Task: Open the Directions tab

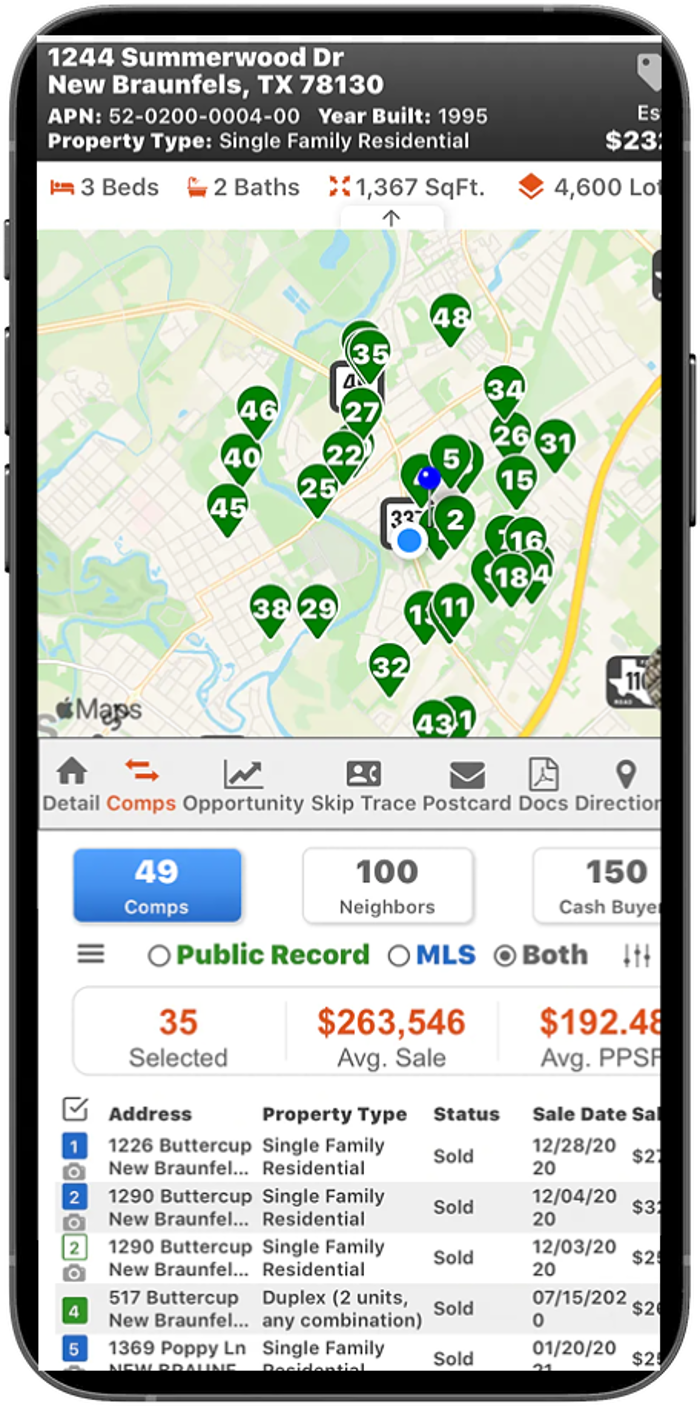Action: tap(625, 784)
